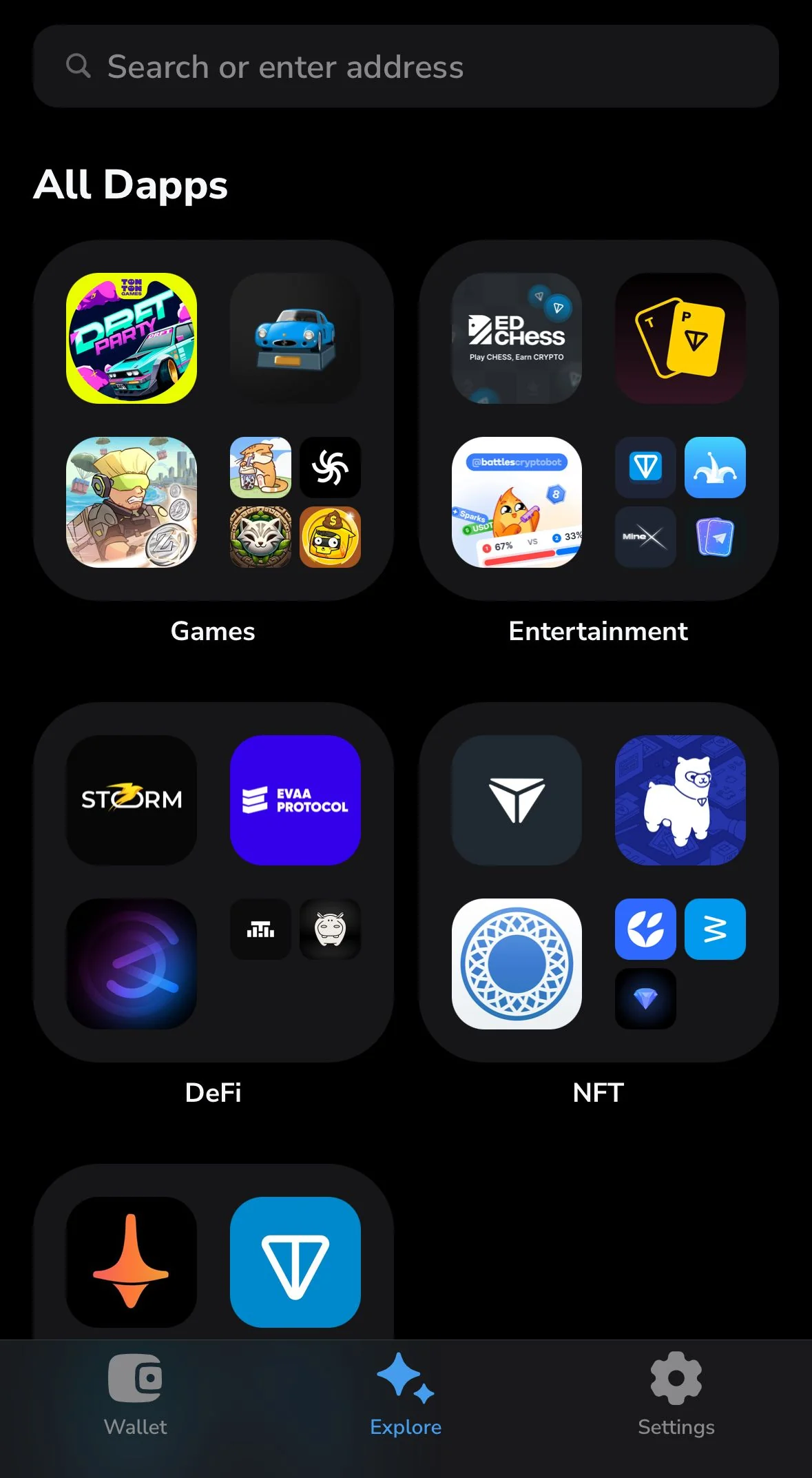Switch to the Wallet tab
Screen dimensions: 812x1478
pos(135,1395)
